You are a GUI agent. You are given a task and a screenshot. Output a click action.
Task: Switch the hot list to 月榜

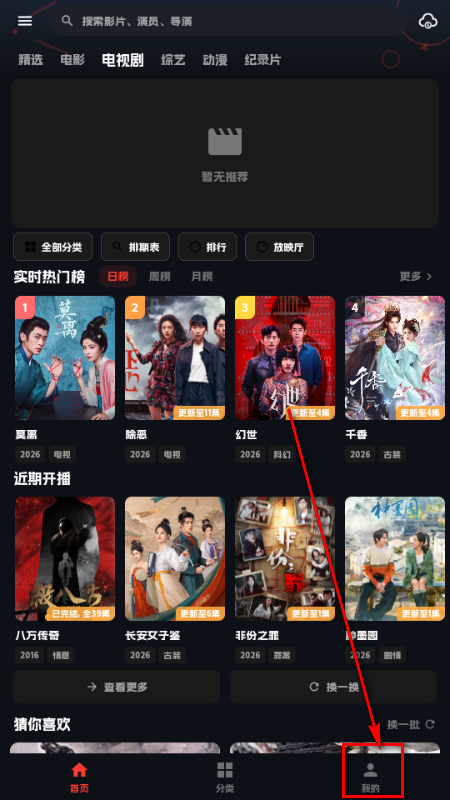pyautogui.click(x=202, y=277)
